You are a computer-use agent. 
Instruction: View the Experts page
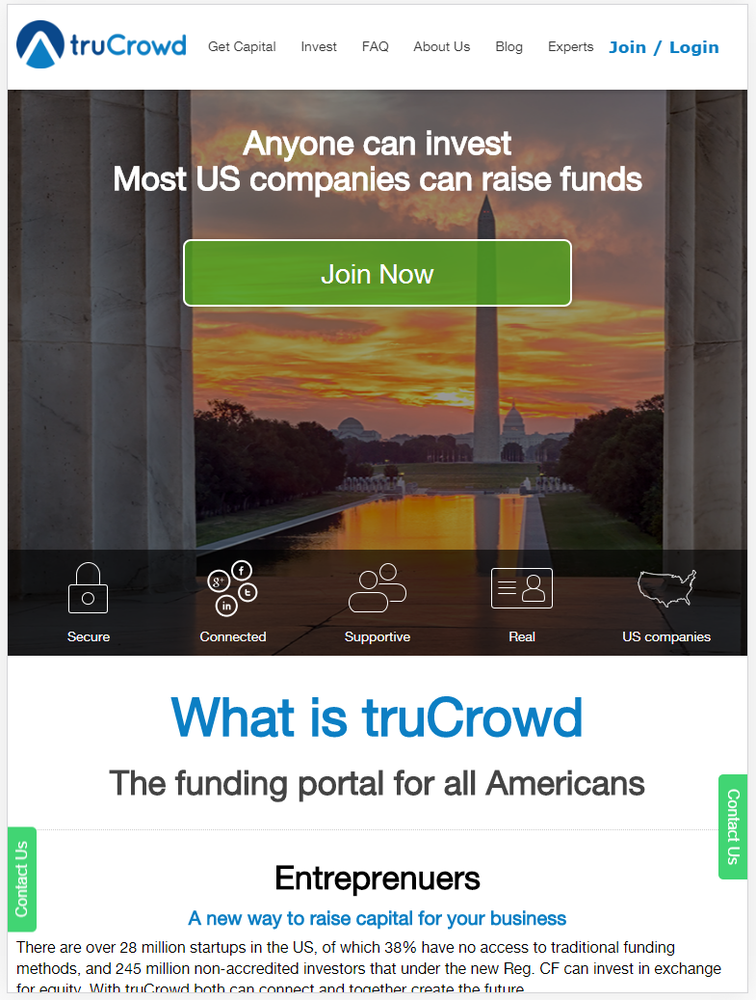(x=570, y=47)
